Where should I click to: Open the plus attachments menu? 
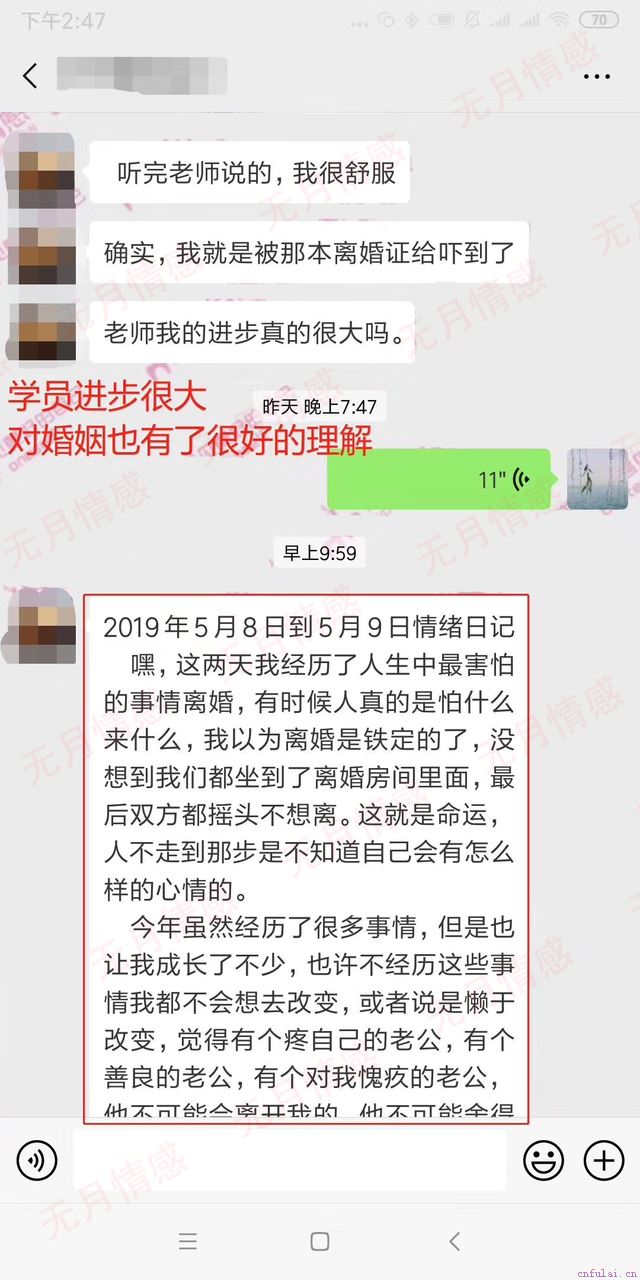pyautogui.click(x=604, y=1161)
